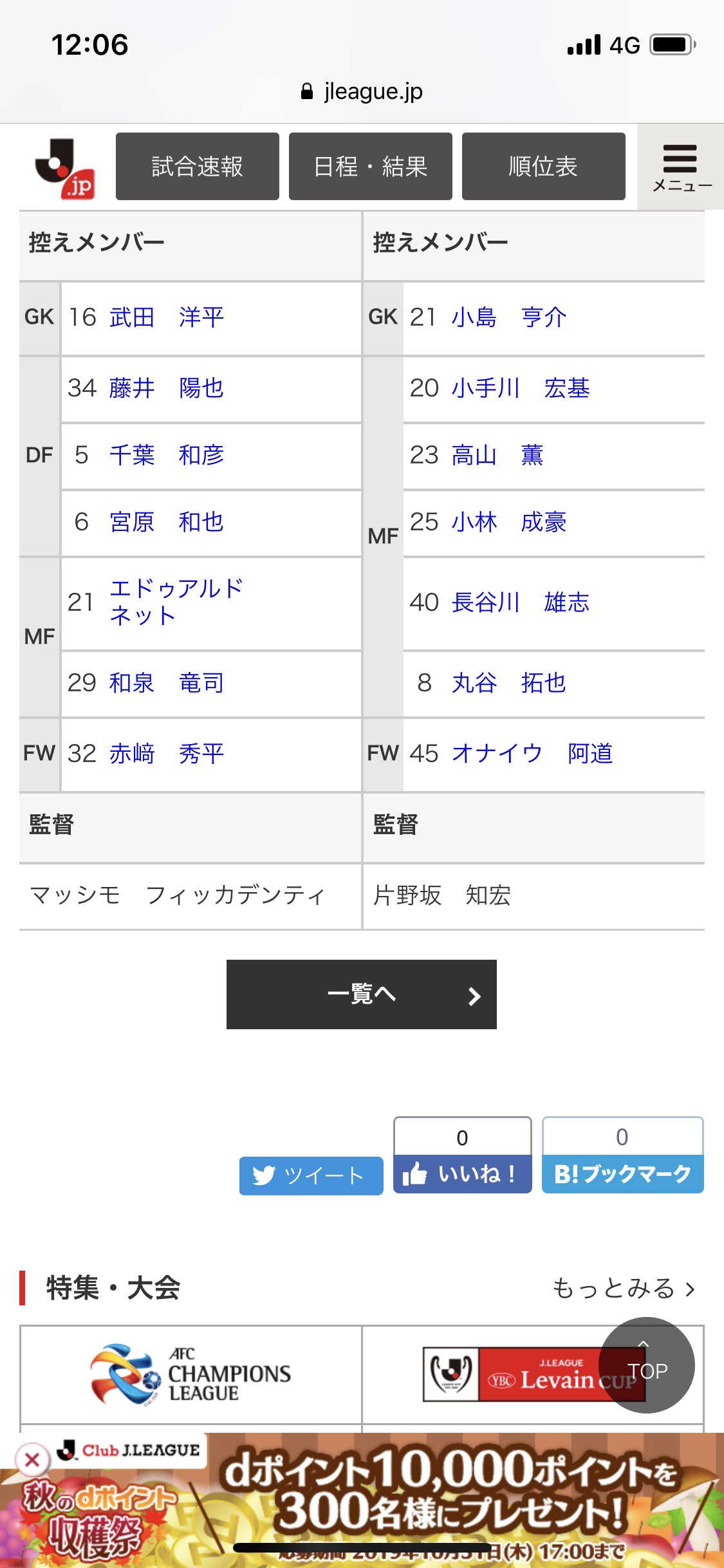View the 順位表 standings
This screenshot has width=724, height=1568.
pos(543,167)
